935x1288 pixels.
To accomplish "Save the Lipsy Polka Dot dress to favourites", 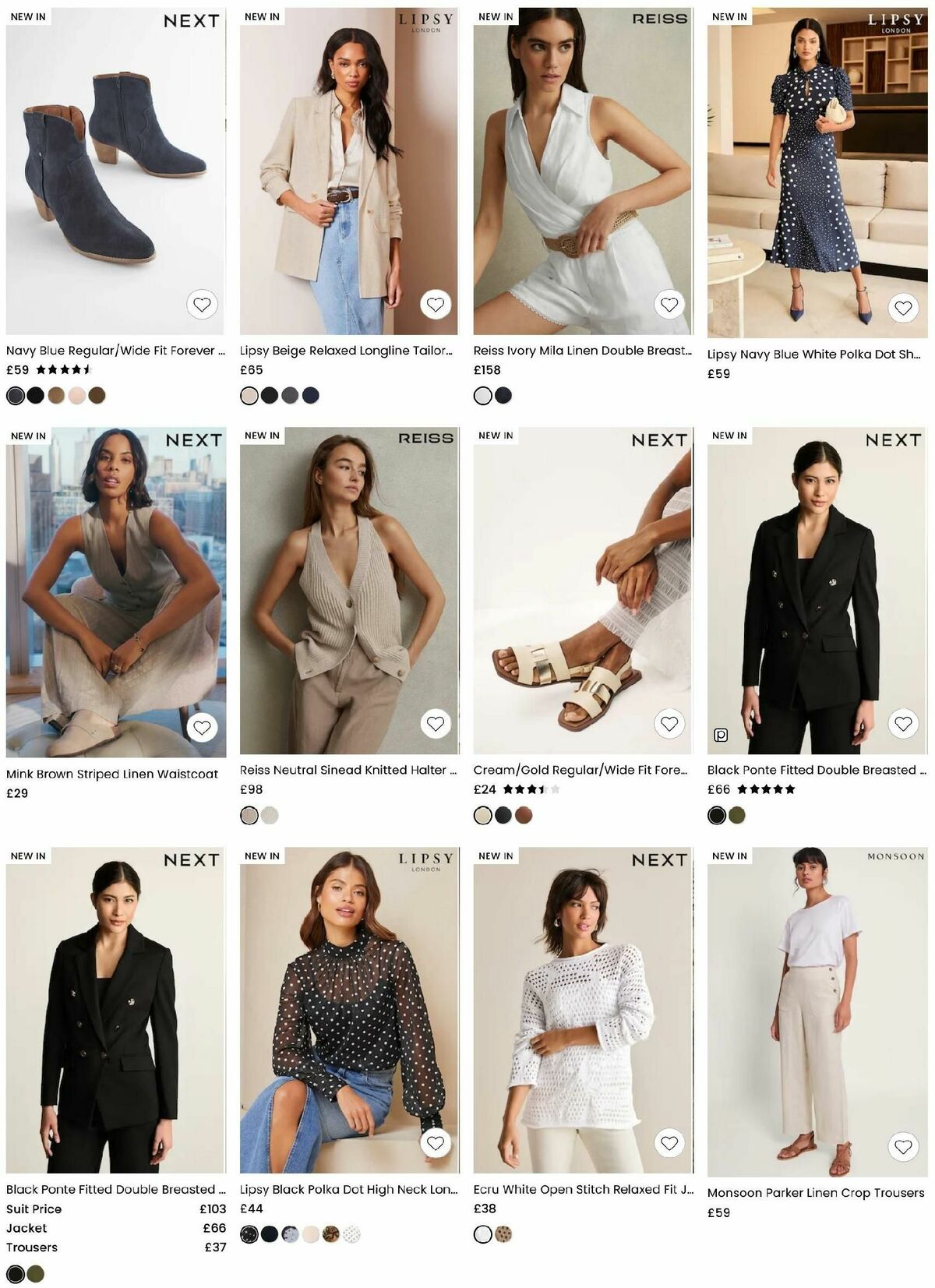I will (902, 307).
